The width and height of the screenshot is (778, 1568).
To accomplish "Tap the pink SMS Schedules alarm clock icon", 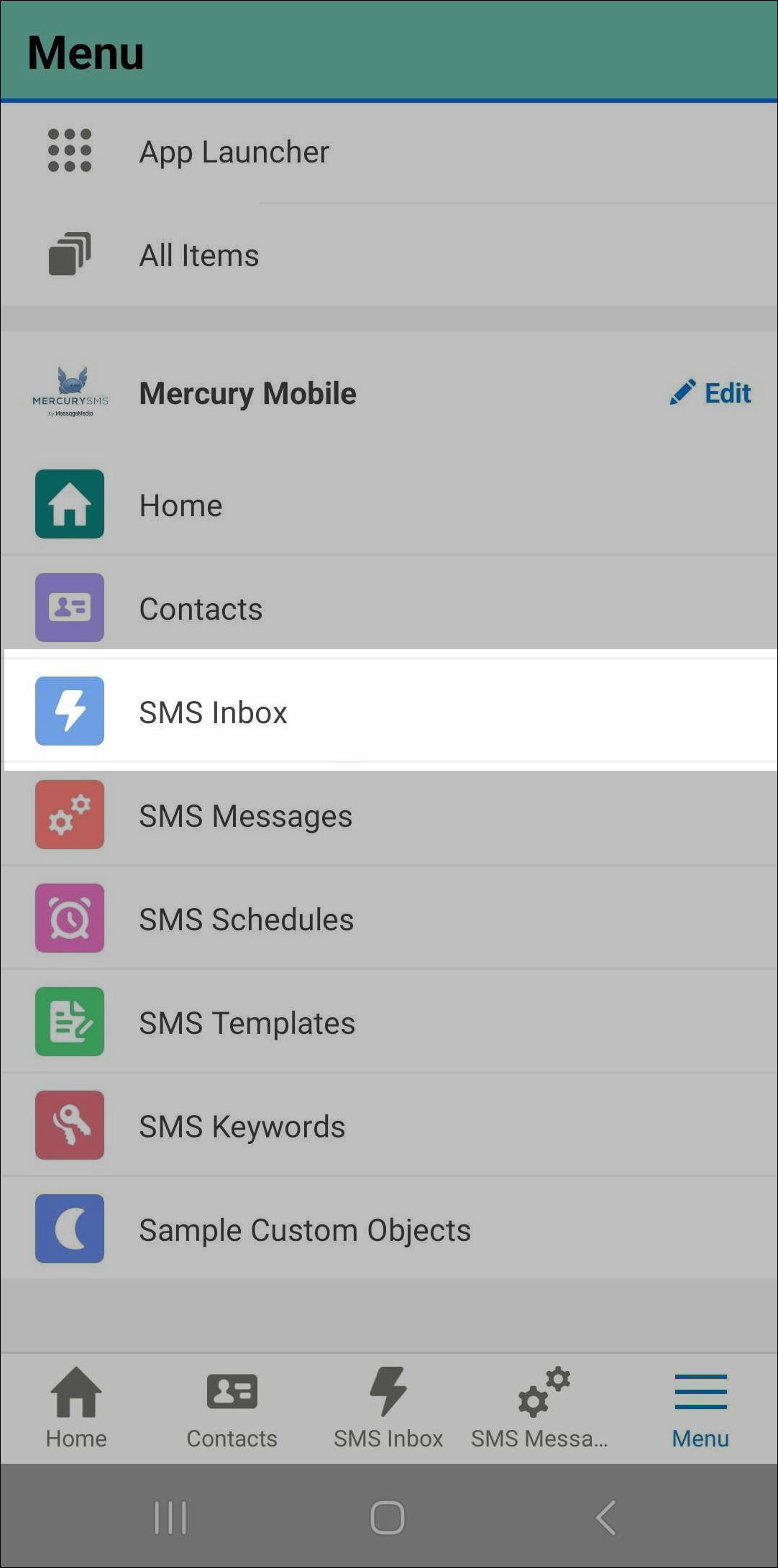I will [x=69, y=917].
